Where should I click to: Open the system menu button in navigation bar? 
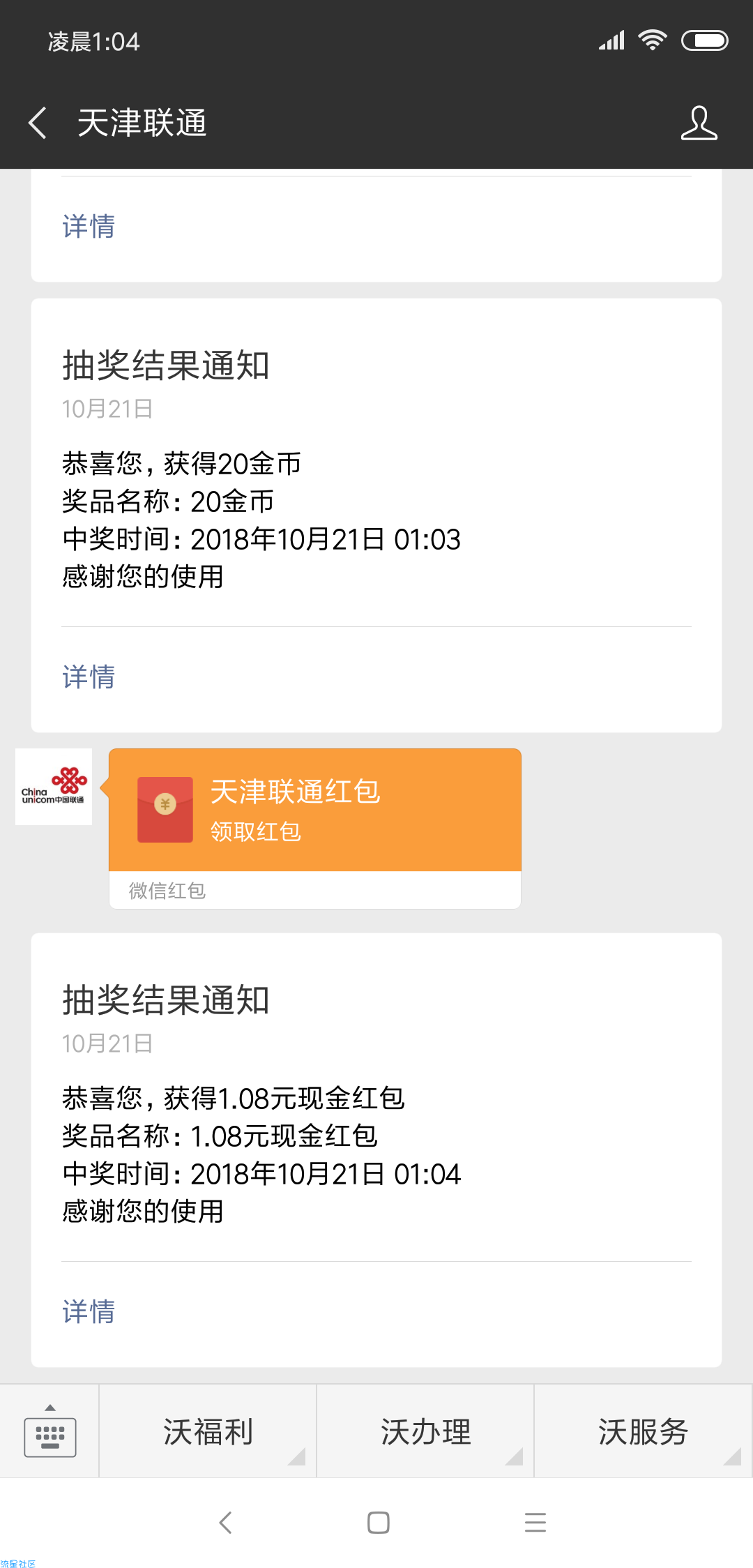535,1522
